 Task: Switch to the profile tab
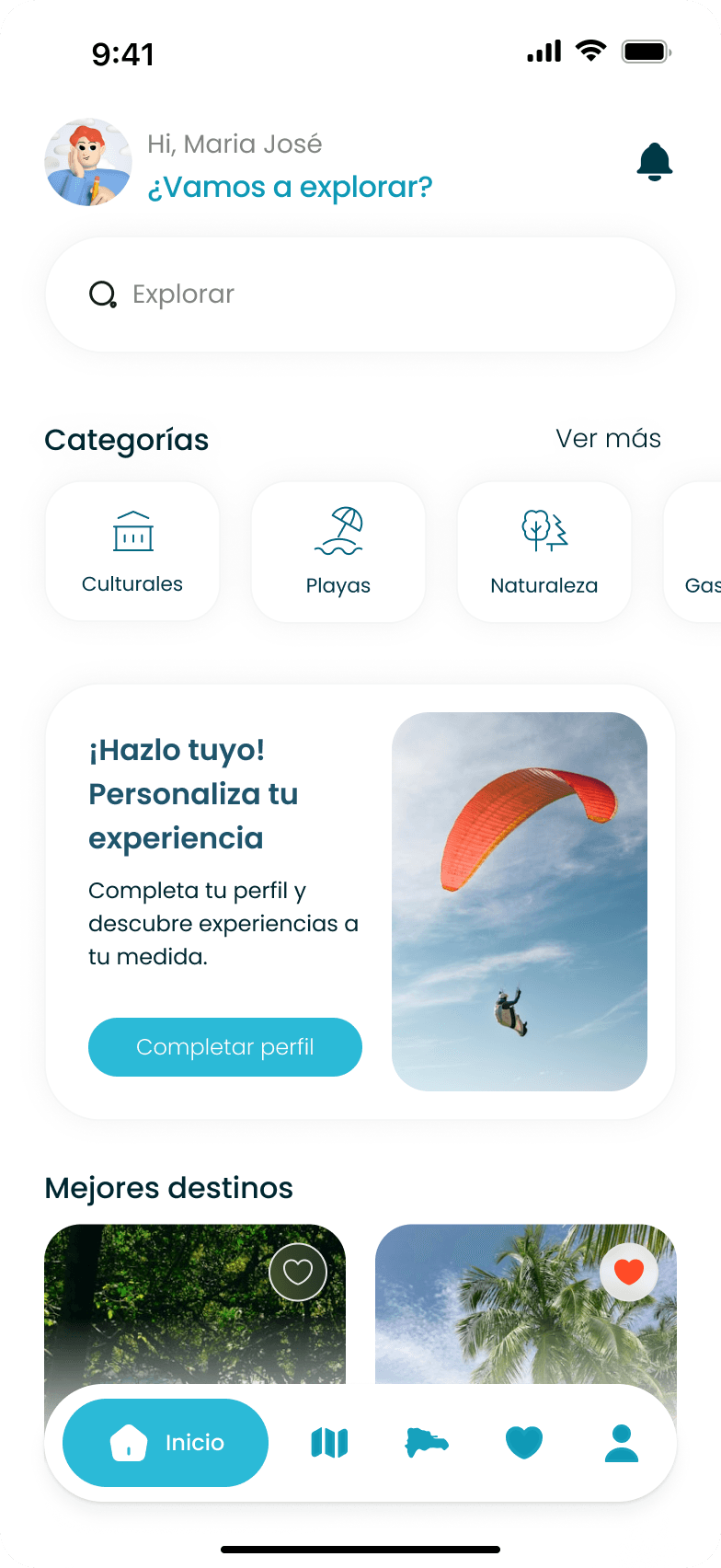[x=622, y=1443]
